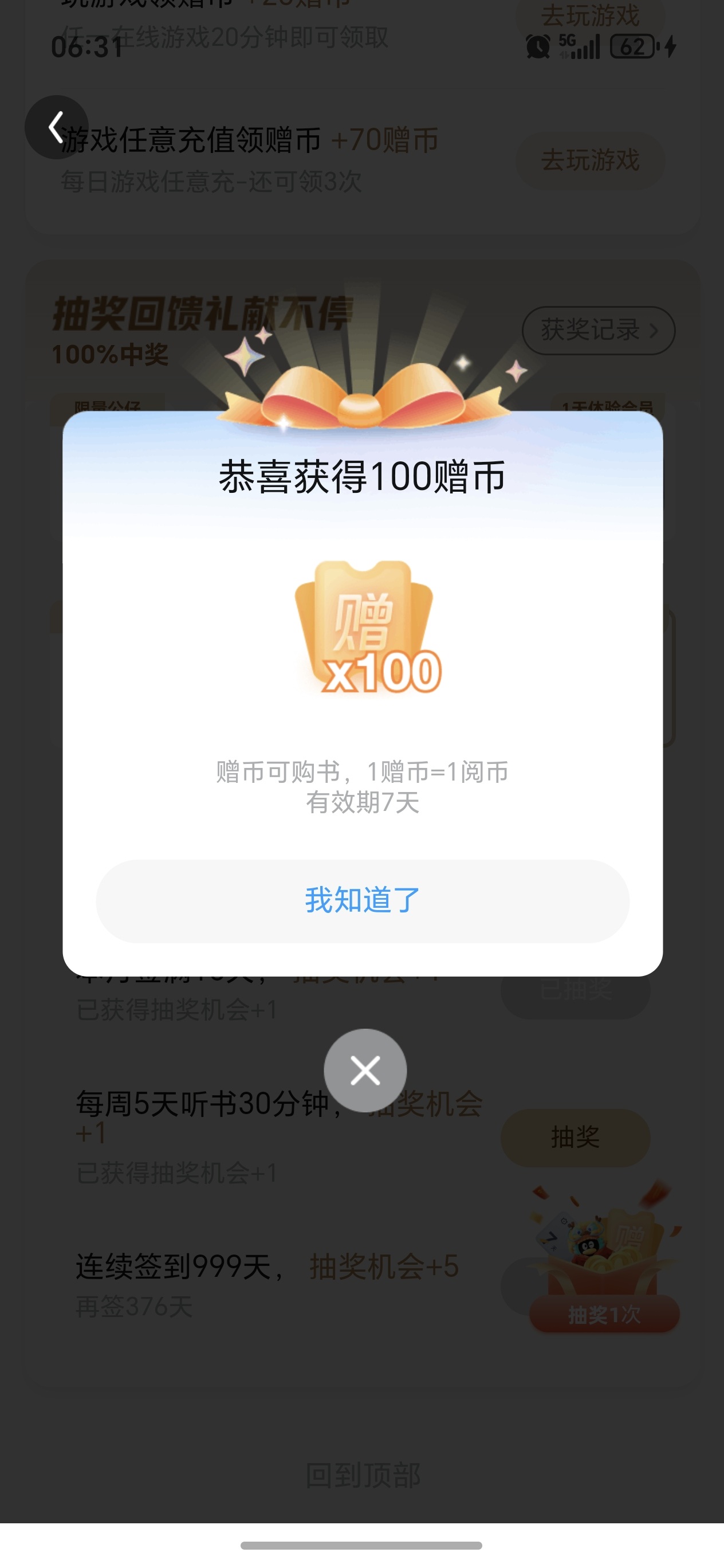Screen dimensions: 724x1568
Task: Confirm the reward with 我知道了
Action: click(363, 901)
